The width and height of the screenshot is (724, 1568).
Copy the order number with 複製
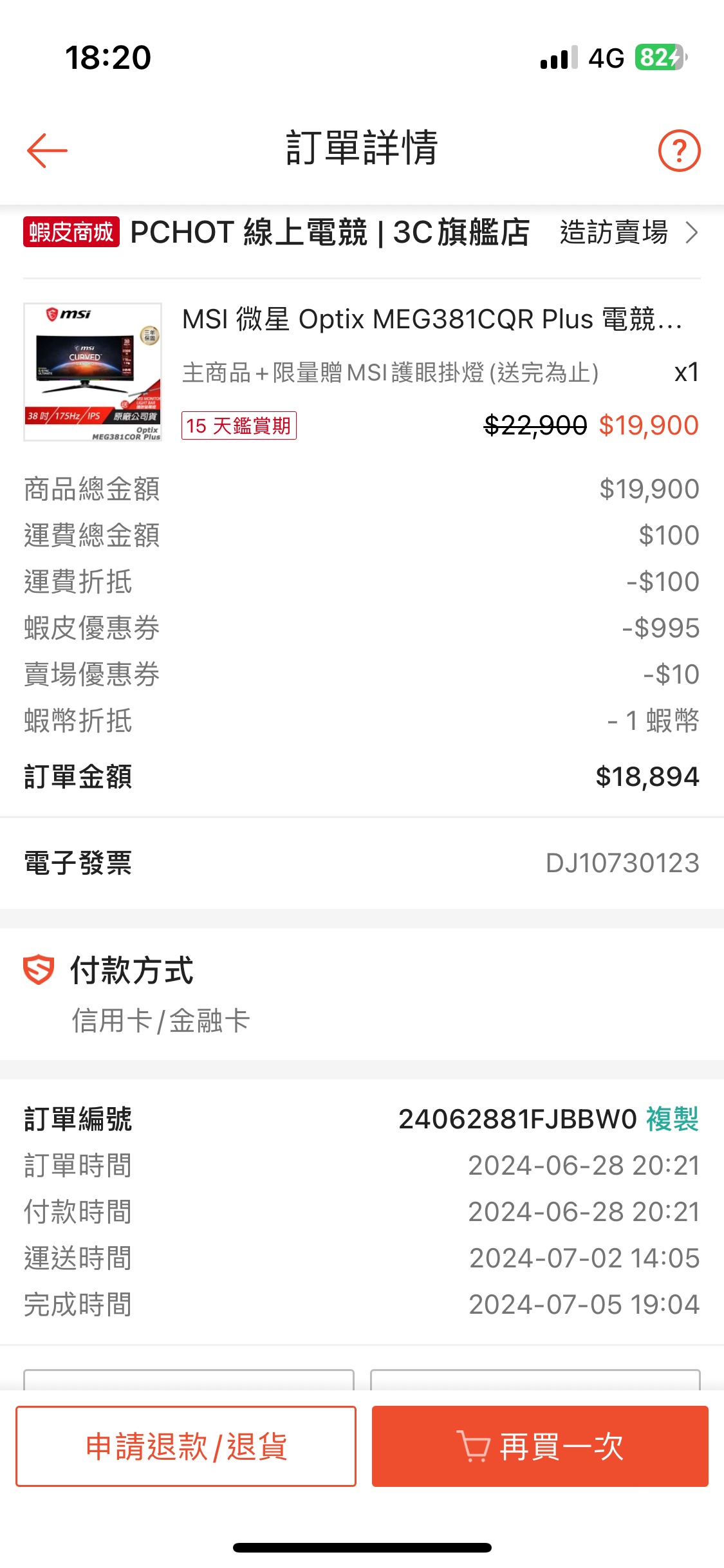point(673,1119)
